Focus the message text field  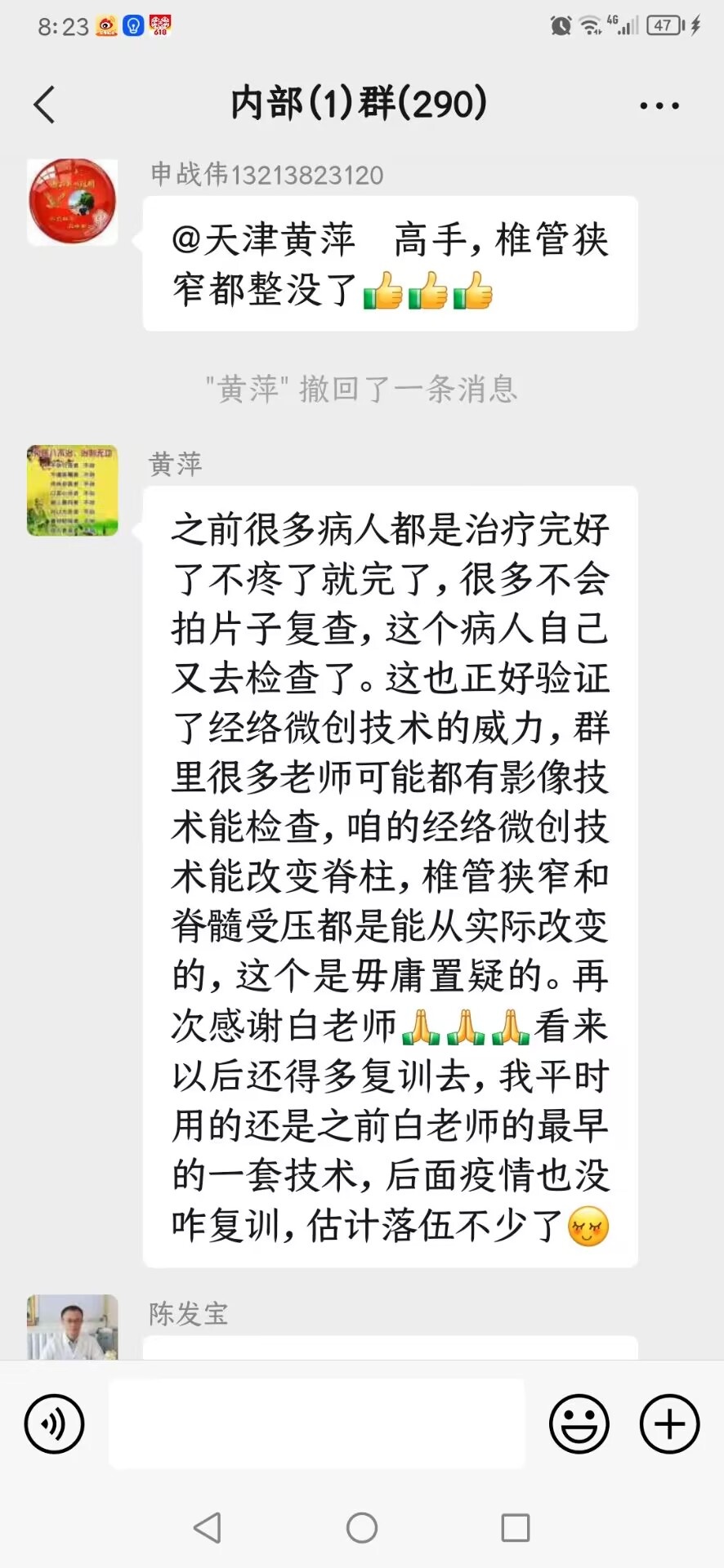[x=317, y=1424]
